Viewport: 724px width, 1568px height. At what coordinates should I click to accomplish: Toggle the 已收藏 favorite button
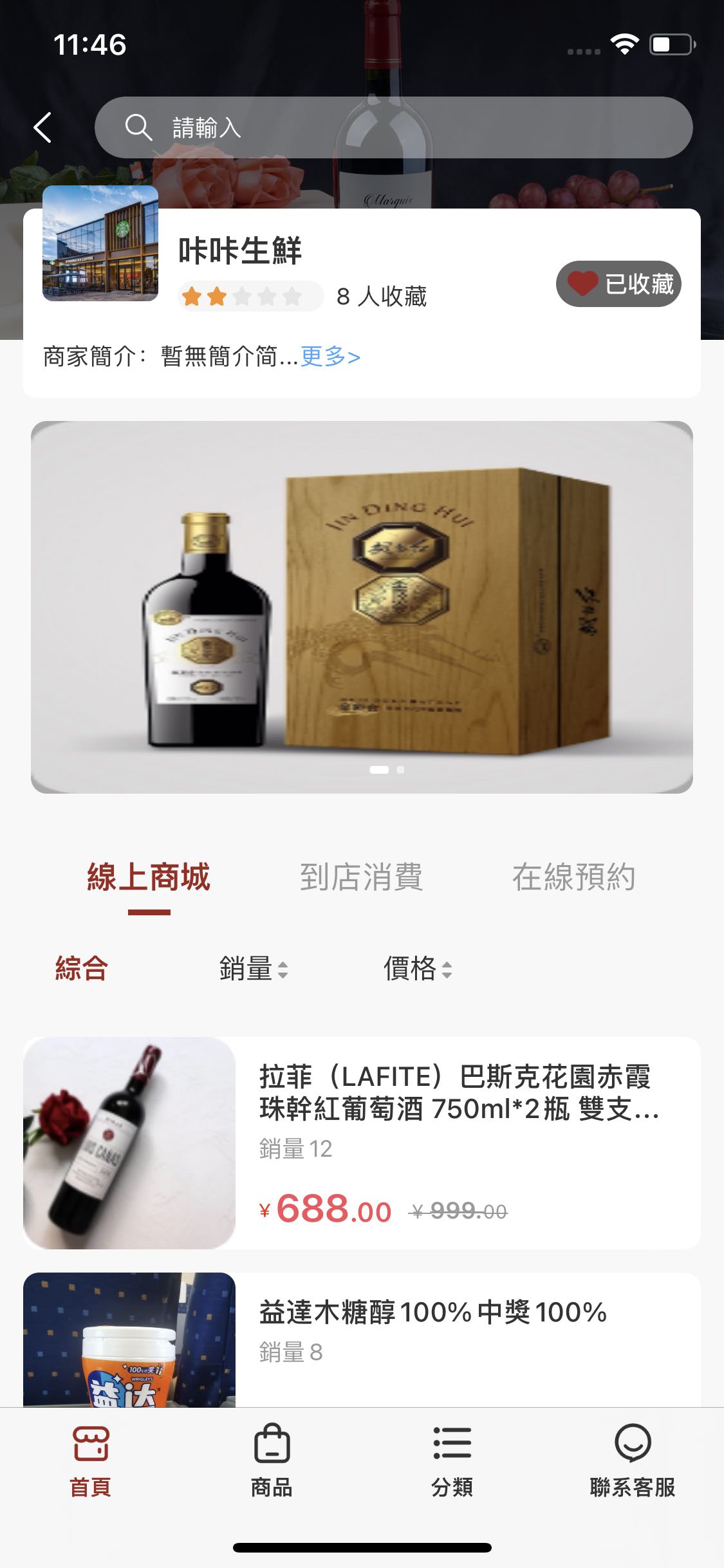pyautogui.click(x=618, y=284)
